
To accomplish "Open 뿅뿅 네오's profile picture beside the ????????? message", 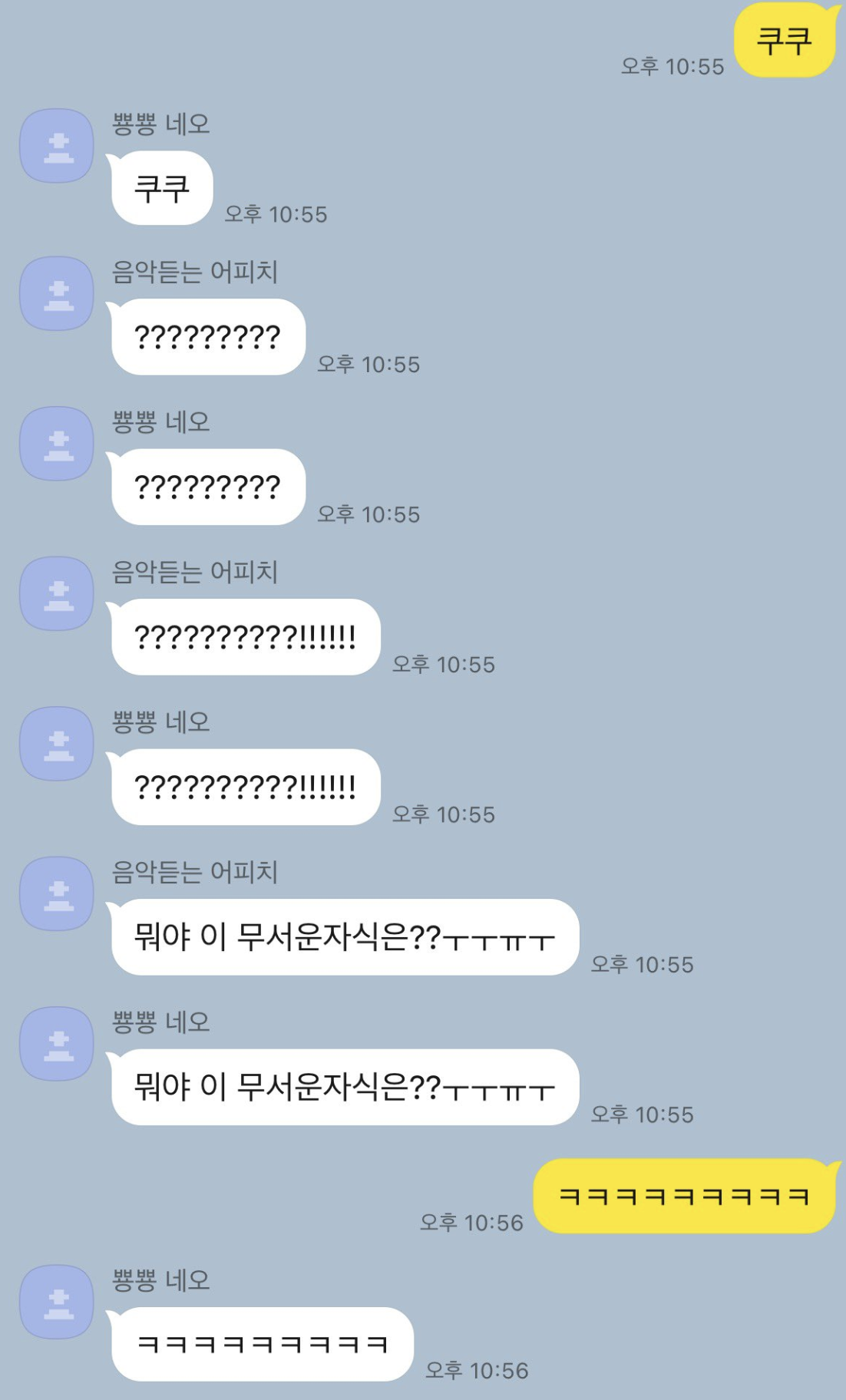I will 57,444.
